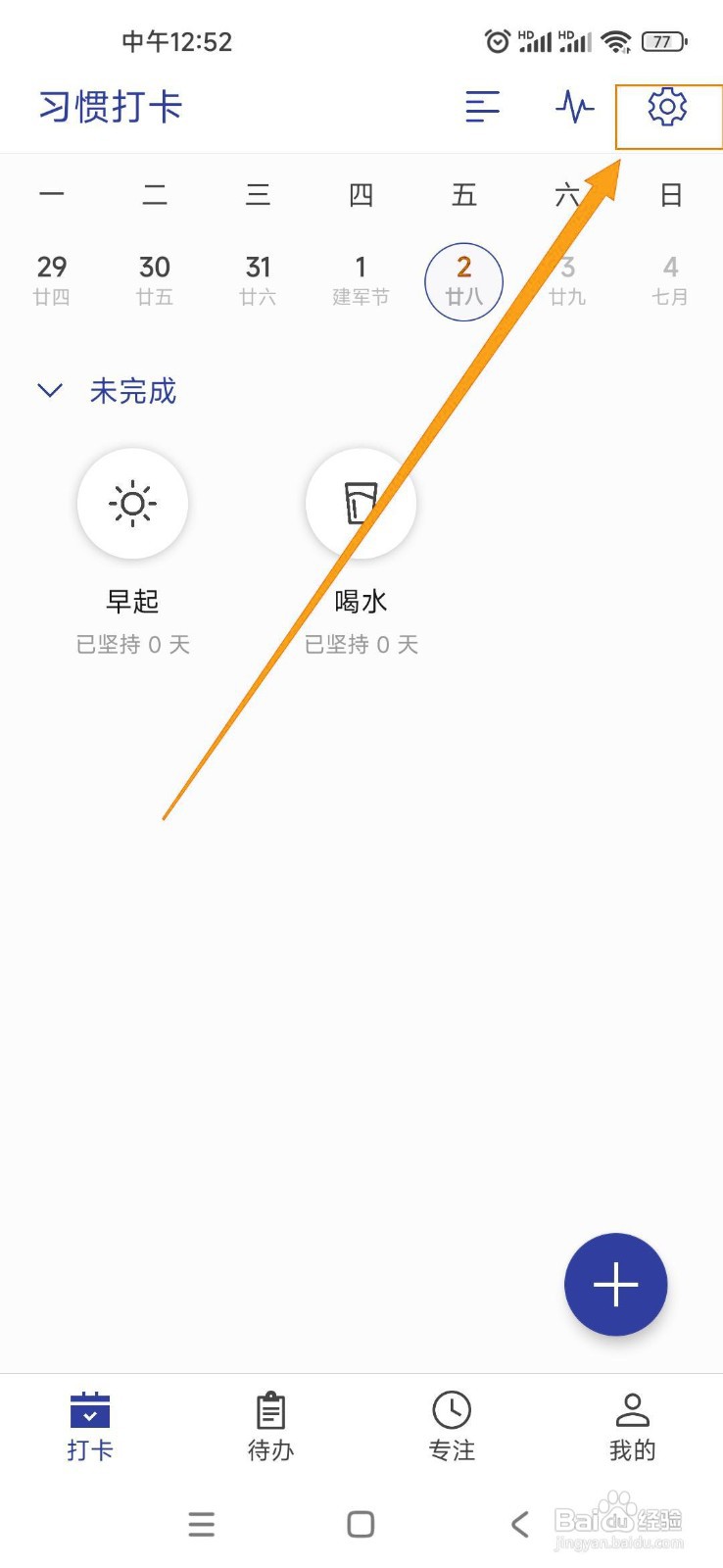This screenshot has height=1568, width=723.
Task: Open the sort list icon in top bar
Action: pos(482,108)
